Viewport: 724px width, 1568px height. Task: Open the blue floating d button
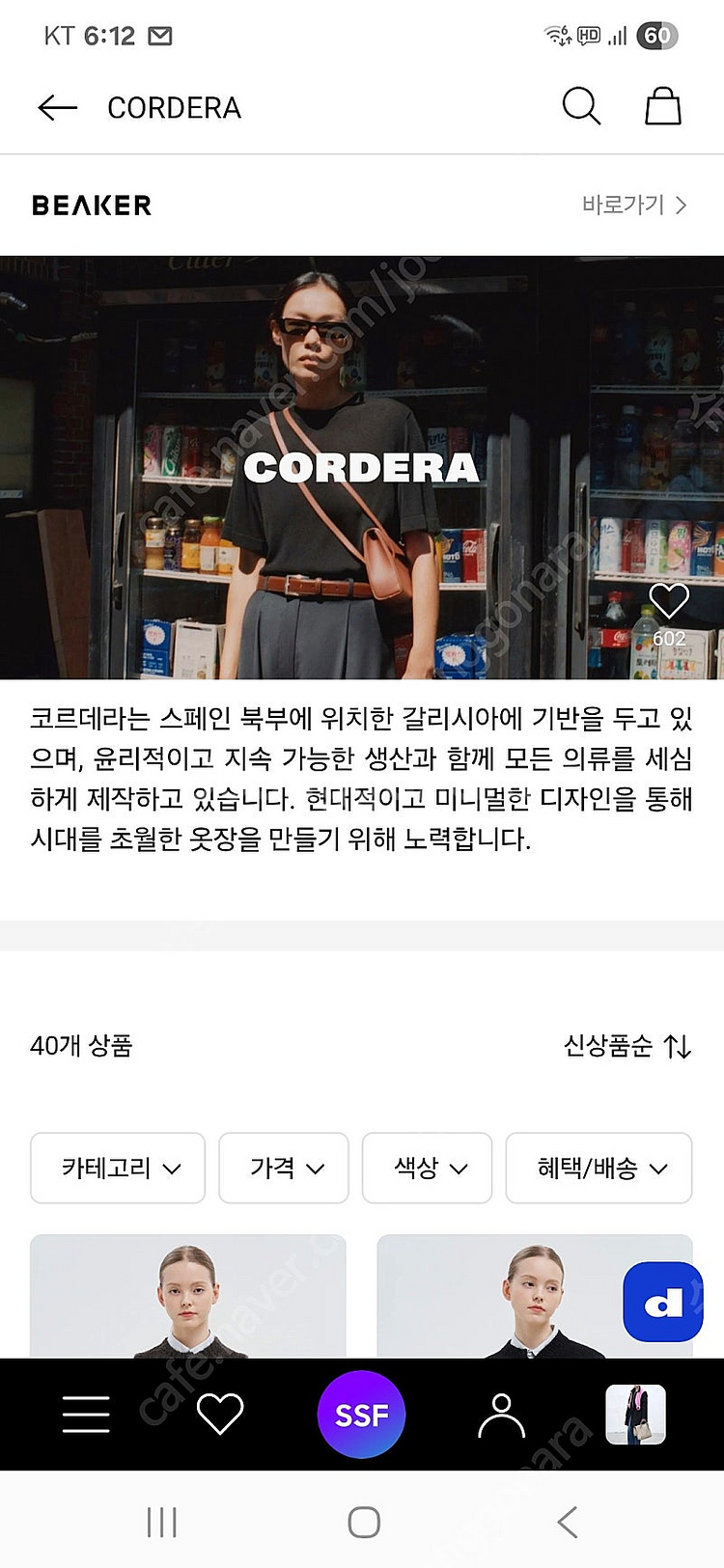663,1302
